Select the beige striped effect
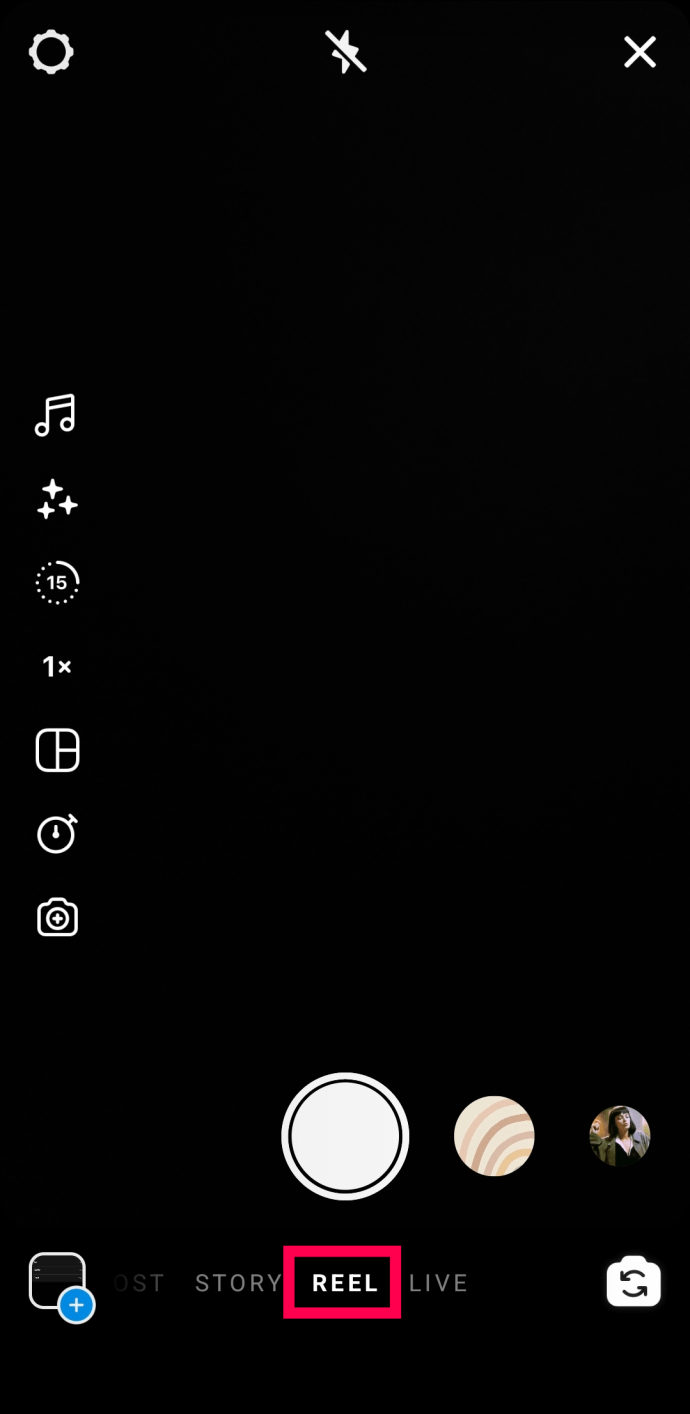Screen dimensions: 690x1414 pos(494,1136)
